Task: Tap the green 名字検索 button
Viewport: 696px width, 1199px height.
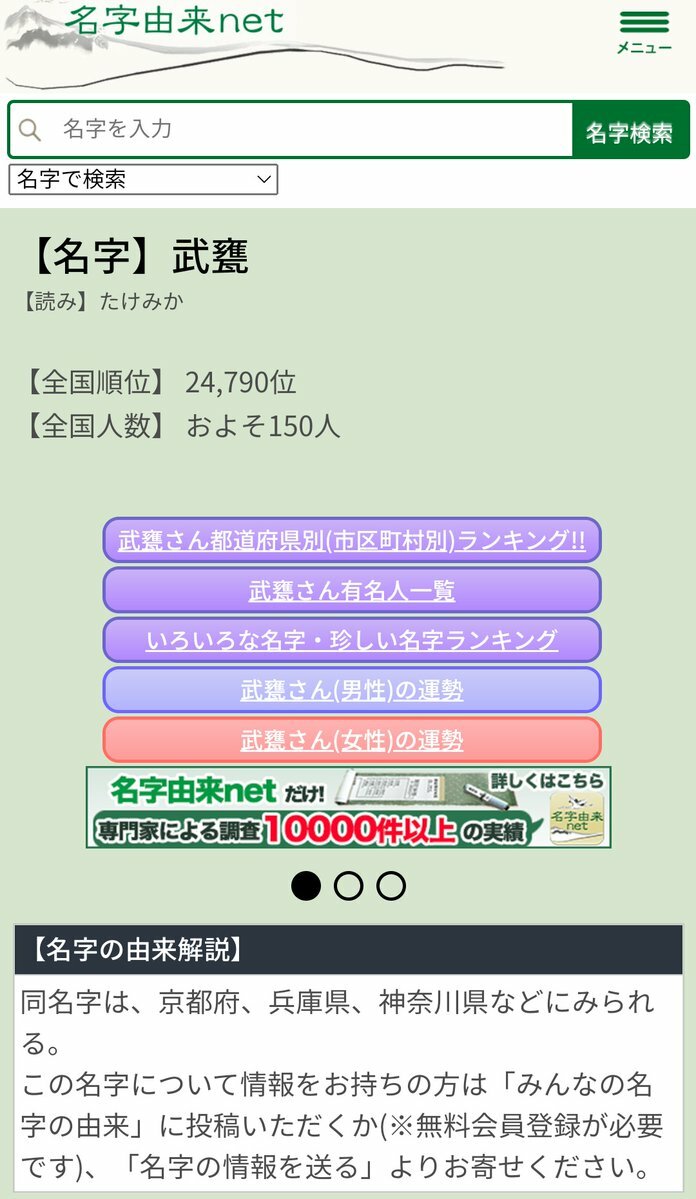Action: pyautogui.click(x=630, y=131)
